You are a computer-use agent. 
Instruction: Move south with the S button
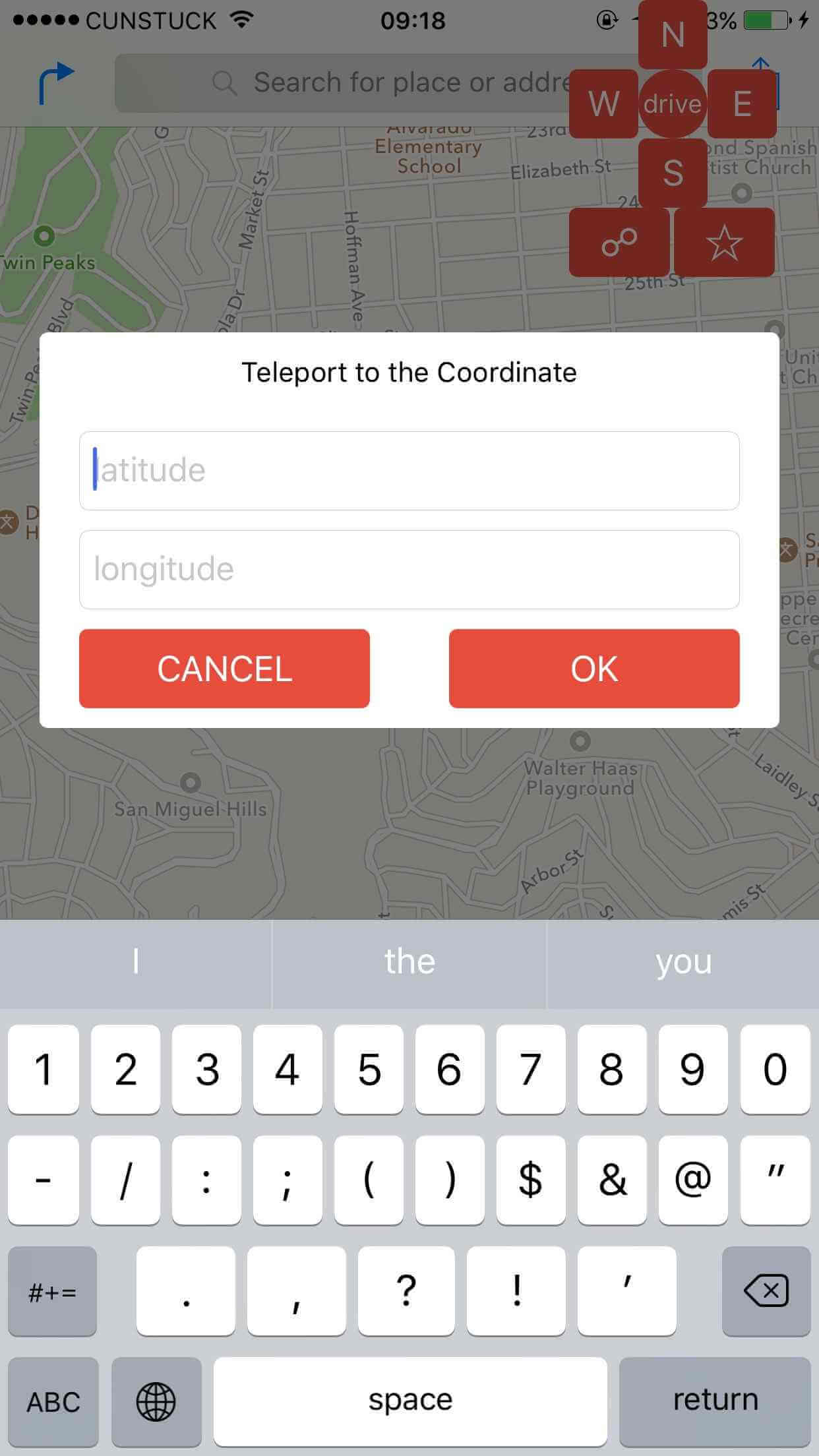pyautogui.click(x=673, y=173)
